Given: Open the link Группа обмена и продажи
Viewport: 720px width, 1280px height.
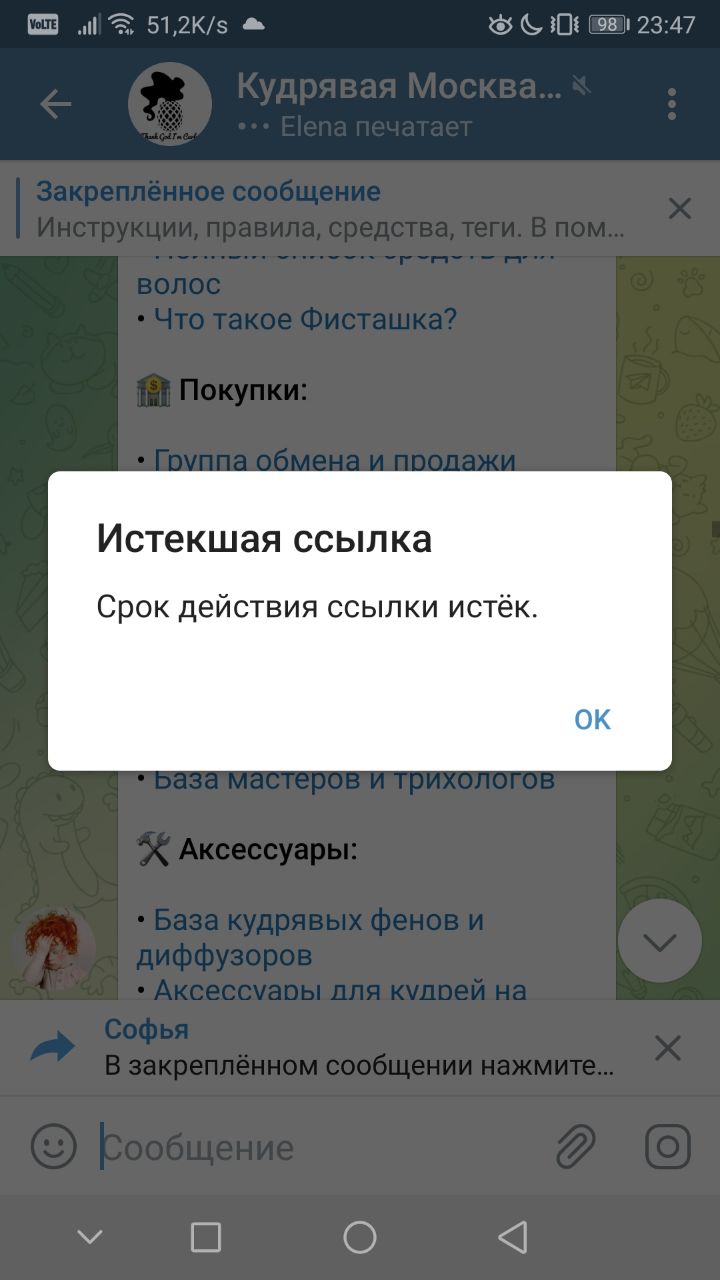Looking at the screenshot, I should pyautogui.click(x=335, y=460).
